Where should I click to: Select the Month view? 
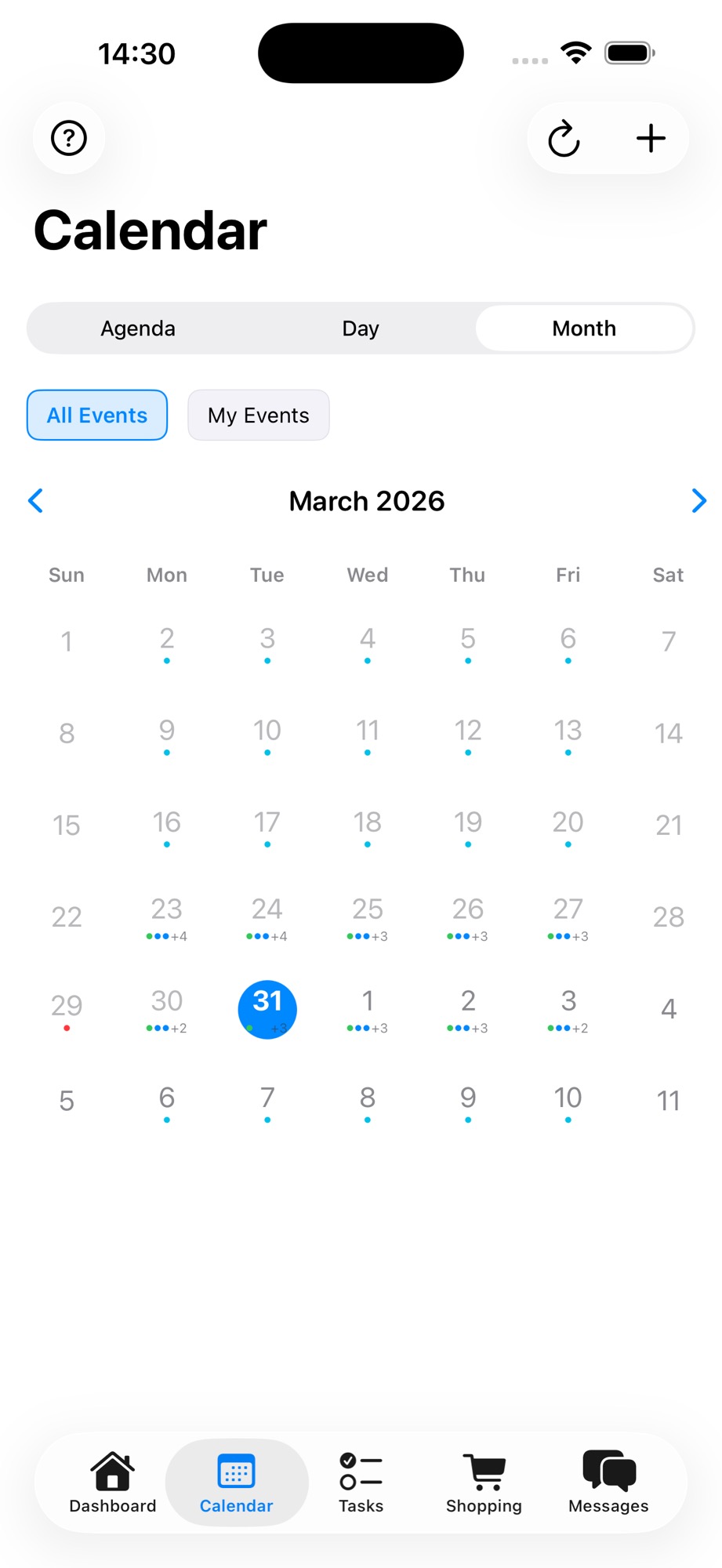584,328
